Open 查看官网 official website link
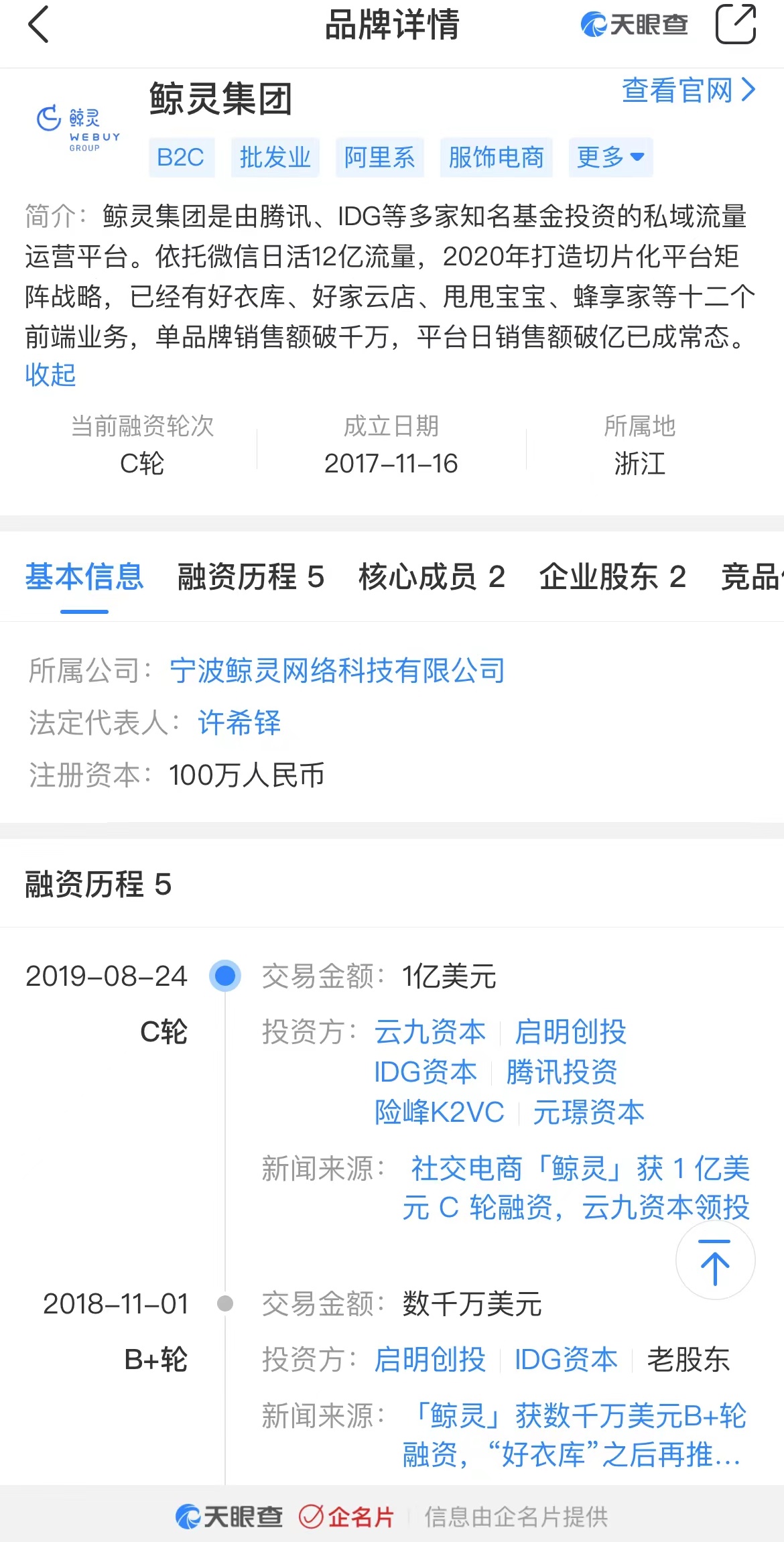Image resolution: width=784 pixels, height=1542 pixels. pyautogui.click(x=688, y=90)
